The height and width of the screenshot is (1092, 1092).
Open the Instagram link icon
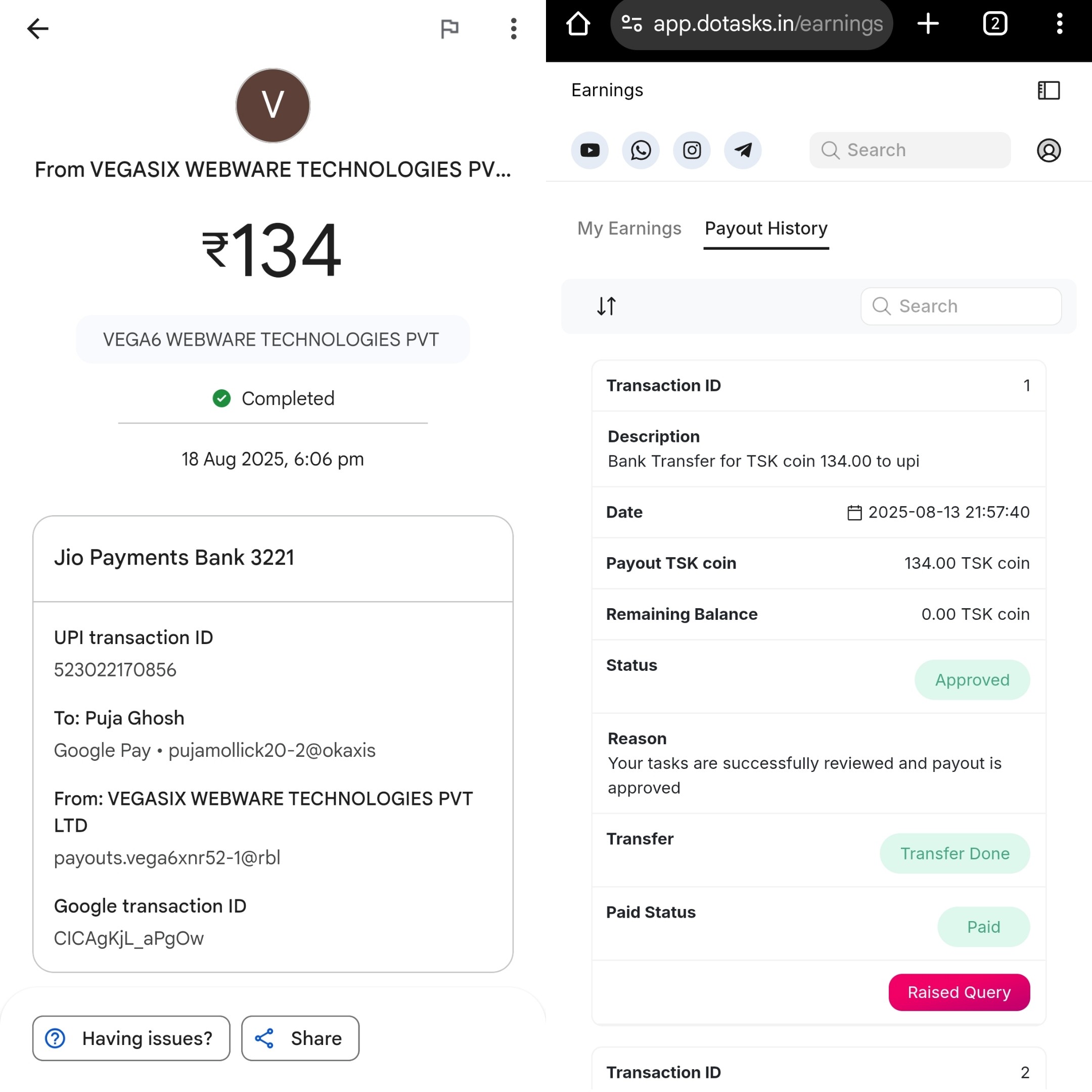pyautogui.click(x=692, y=150)
